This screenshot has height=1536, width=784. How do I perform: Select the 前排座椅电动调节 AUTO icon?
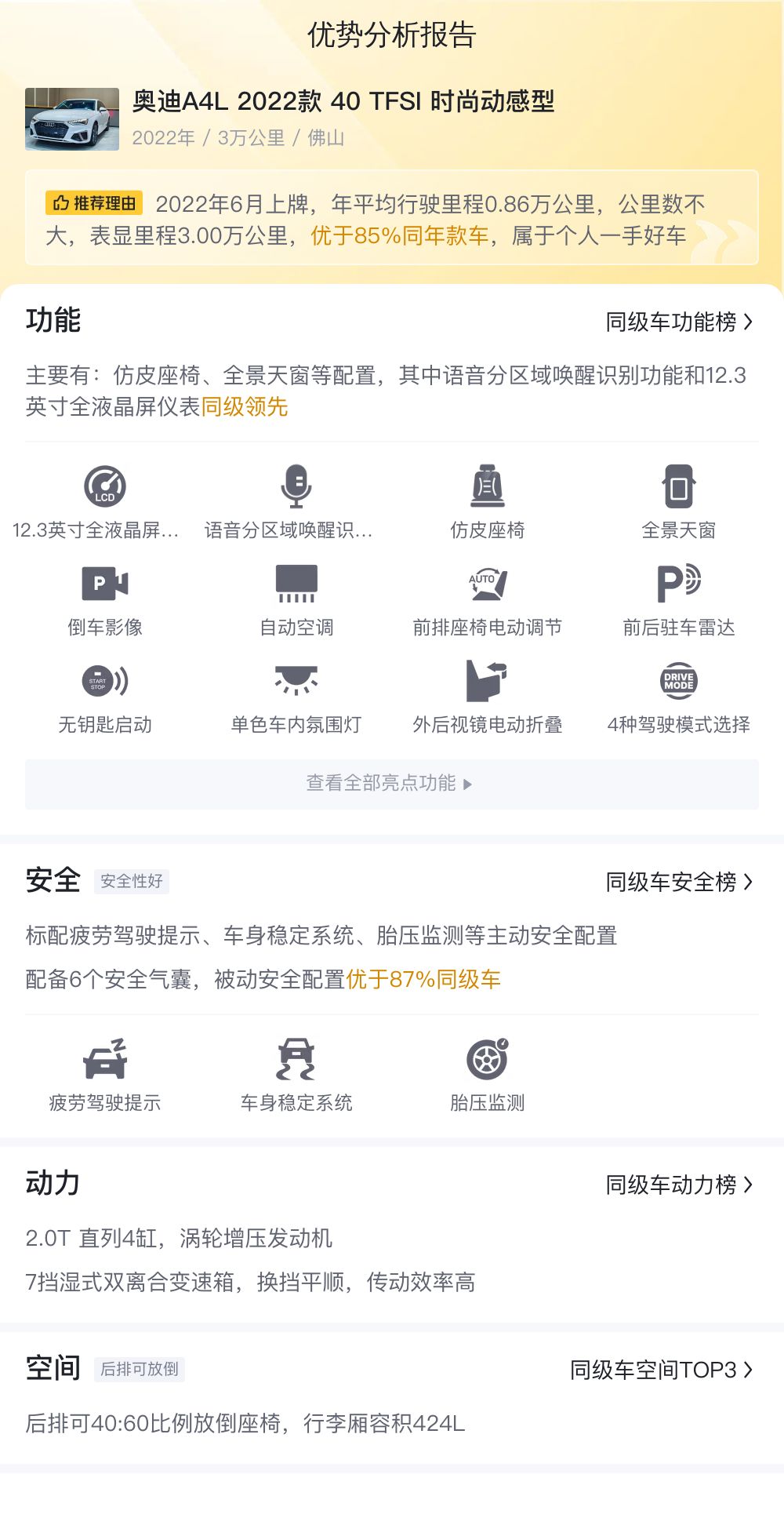[x=488, y=584]
